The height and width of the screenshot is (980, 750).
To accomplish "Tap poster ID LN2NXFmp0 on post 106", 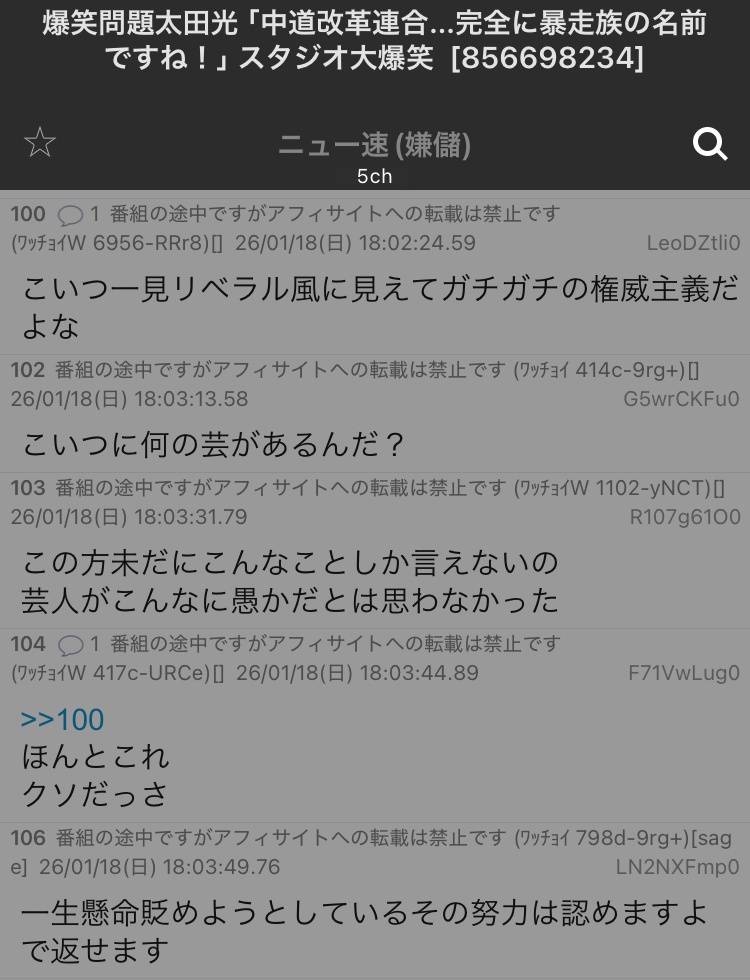I will tap(679, 867).
